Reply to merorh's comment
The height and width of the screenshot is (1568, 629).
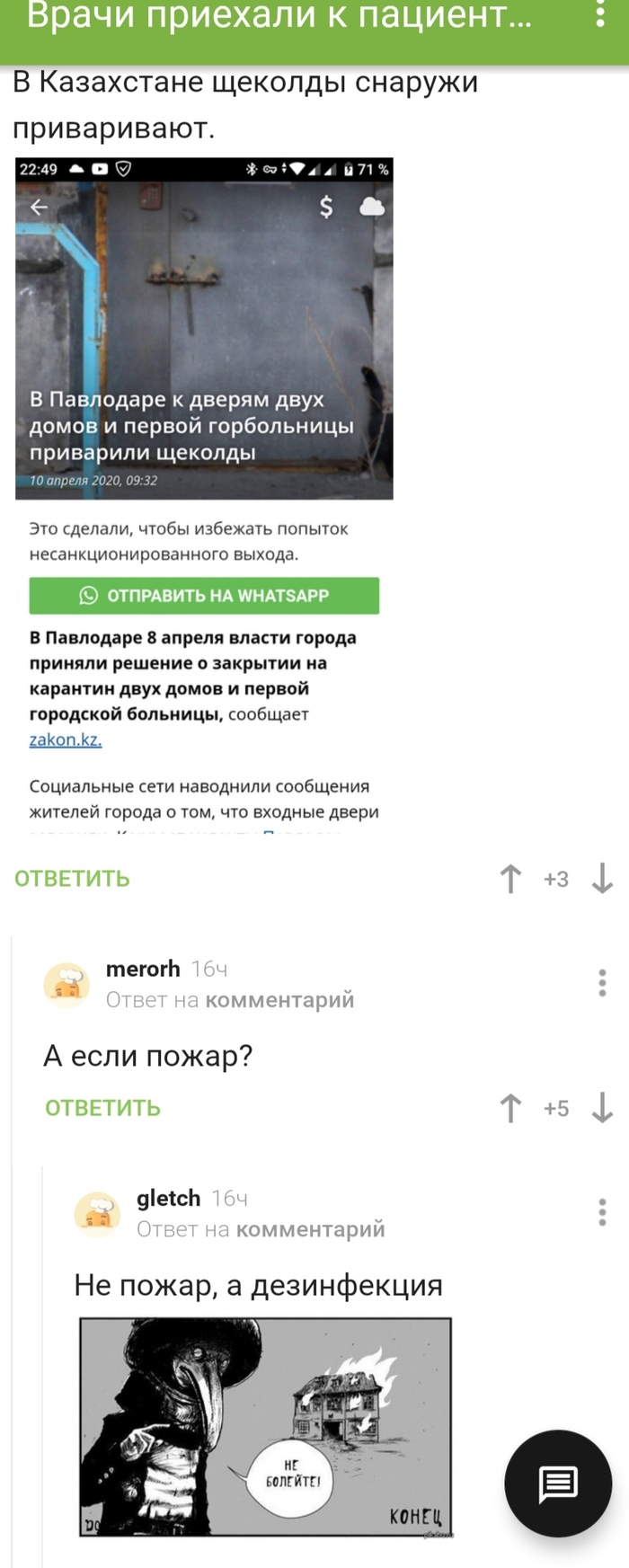click(x=102, y=1108)
